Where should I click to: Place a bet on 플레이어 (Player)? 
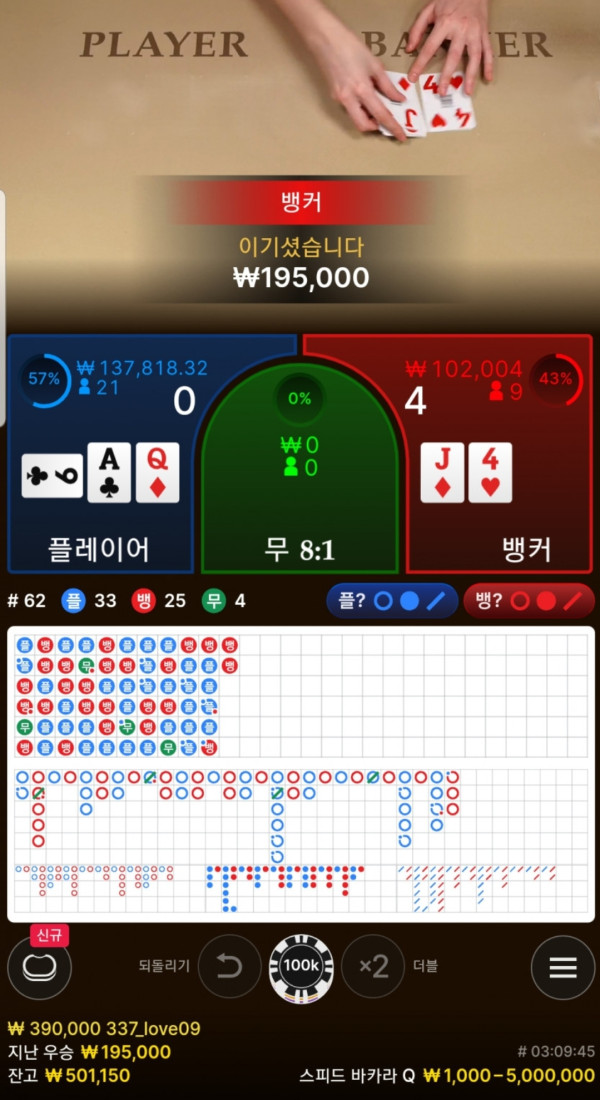pyautogui.click(x=100, y=460)
